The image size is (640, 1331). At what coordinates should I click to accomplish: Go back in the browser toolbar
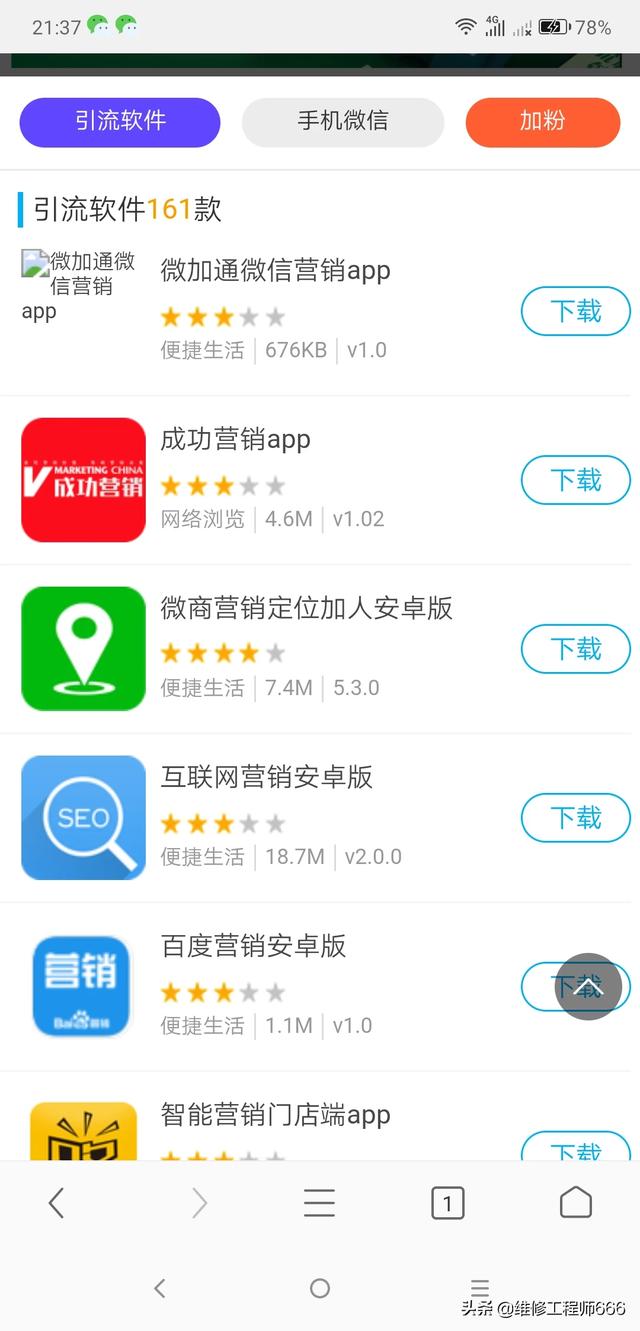click(x=57, y=1203)
